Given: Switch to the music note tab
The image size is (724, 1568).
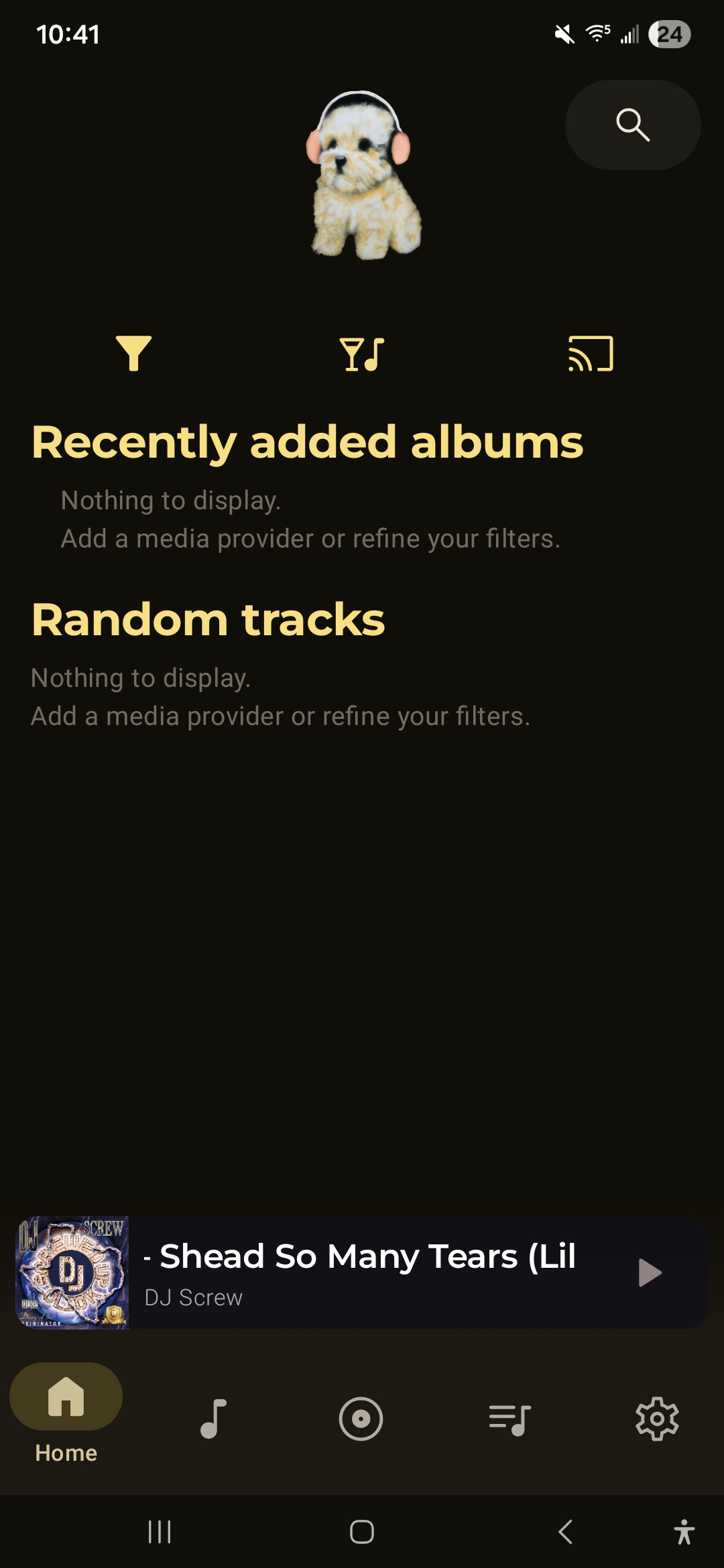Looking at the screenshot, I should [214, 1418].
